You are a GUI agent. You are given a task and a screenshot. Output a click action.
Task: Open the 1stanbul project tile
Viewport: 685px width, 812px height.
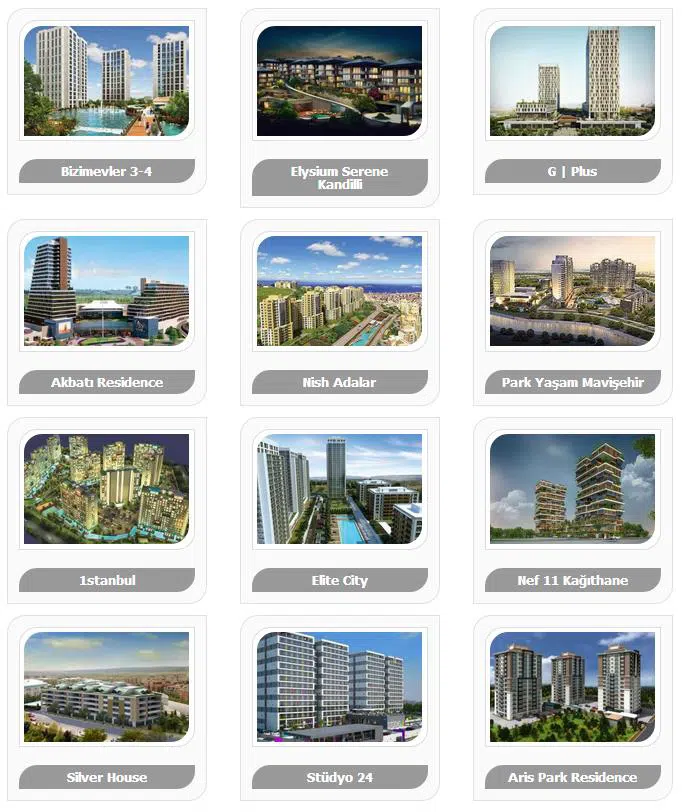(106, 489)
